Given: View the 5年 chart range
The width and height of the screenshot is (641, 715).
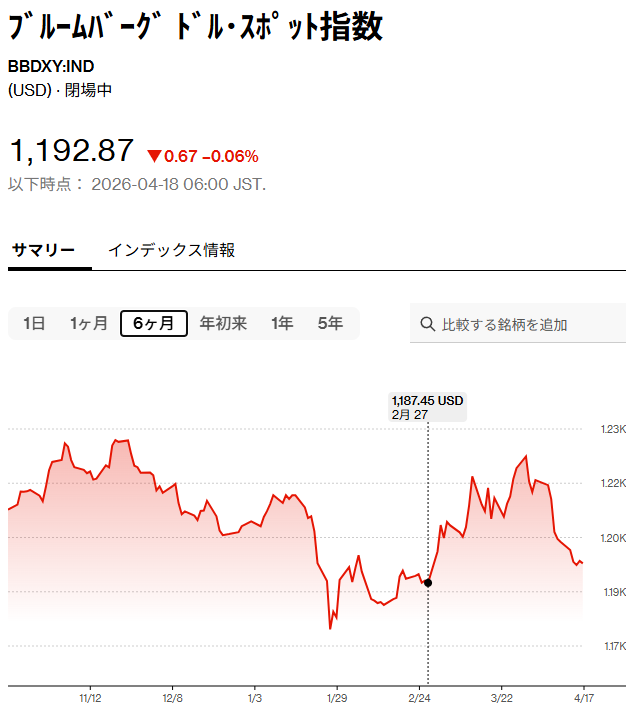Looking at the screenshot, I should click(x=330, y=323).
